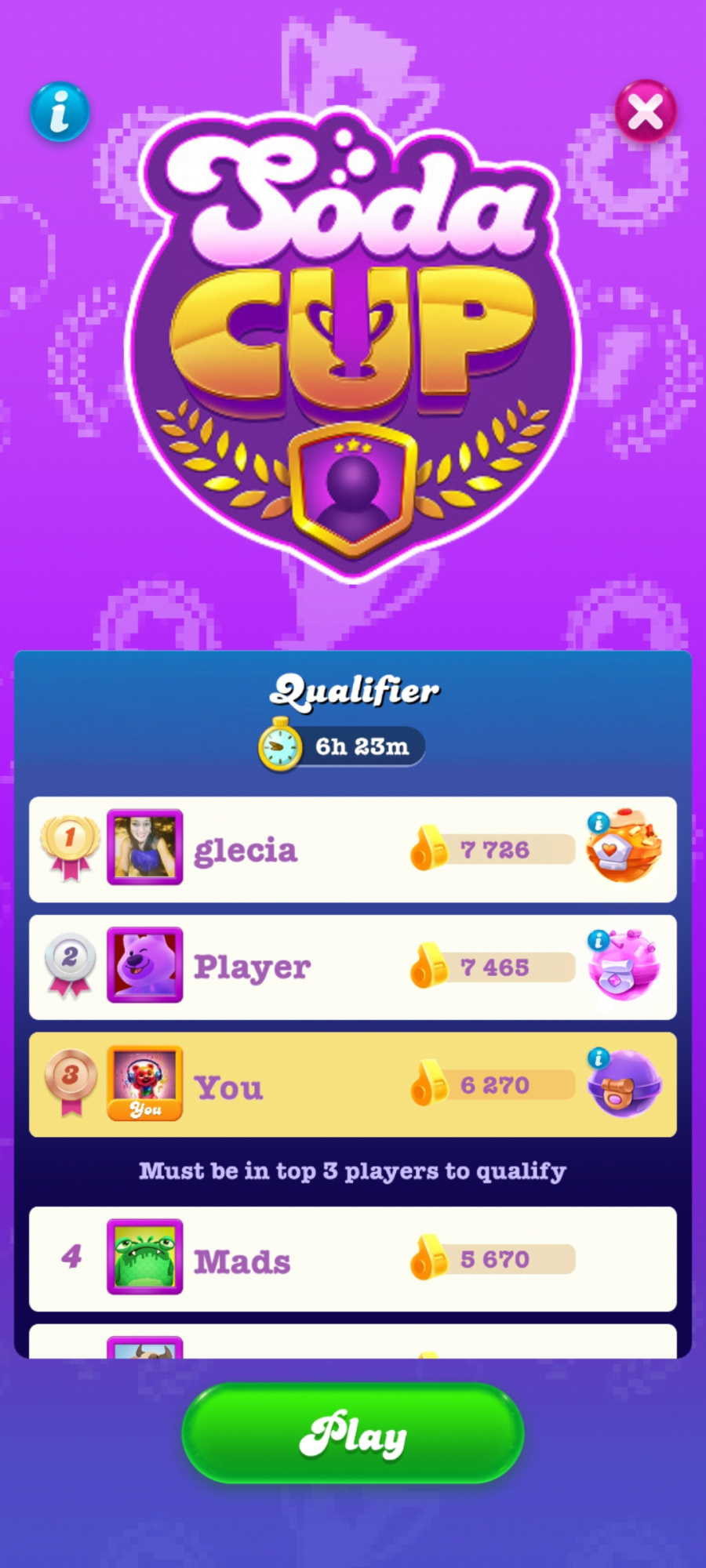706x1568 pixels.
Task: Open the Soda Cup info icon
Action: (x=60, y=111)
